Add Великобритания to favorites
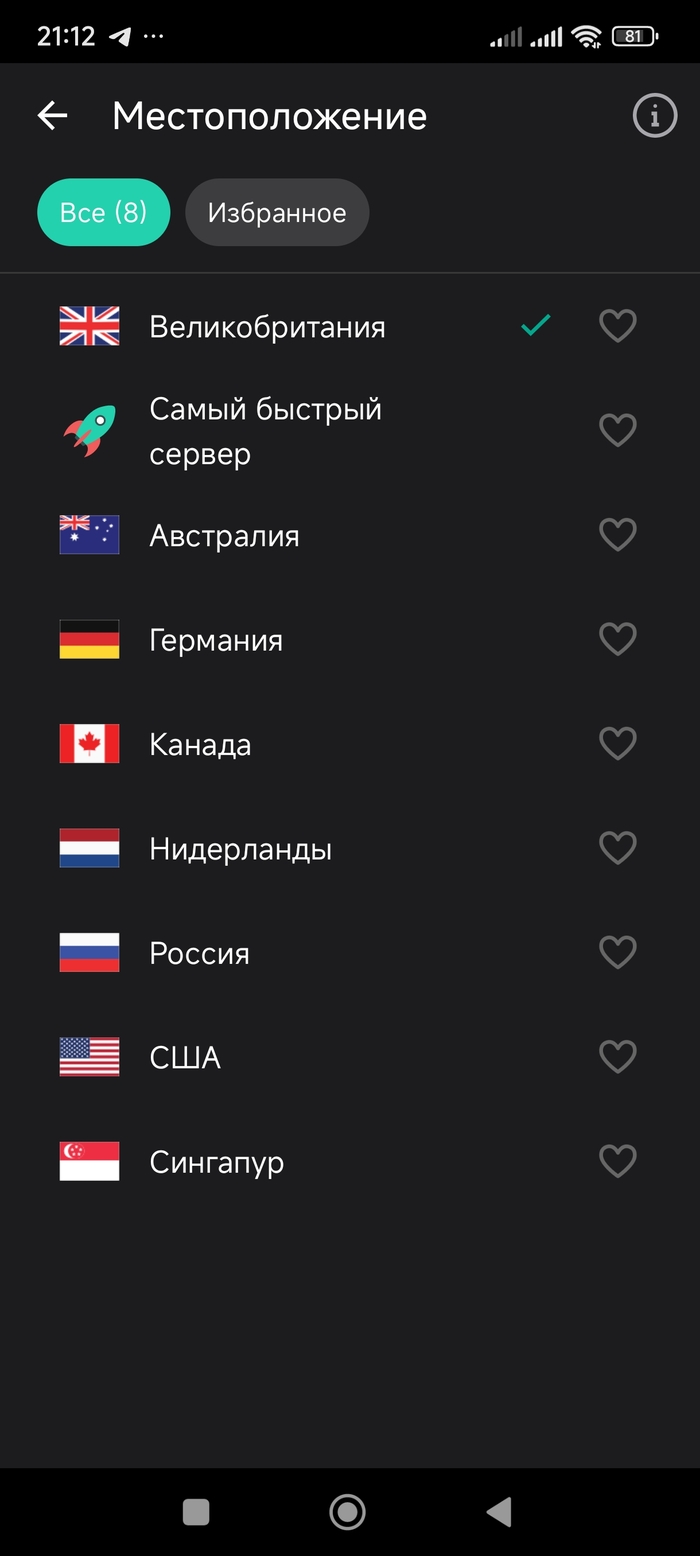Screen dimensions: 700x1556 (x=617, y=326)
